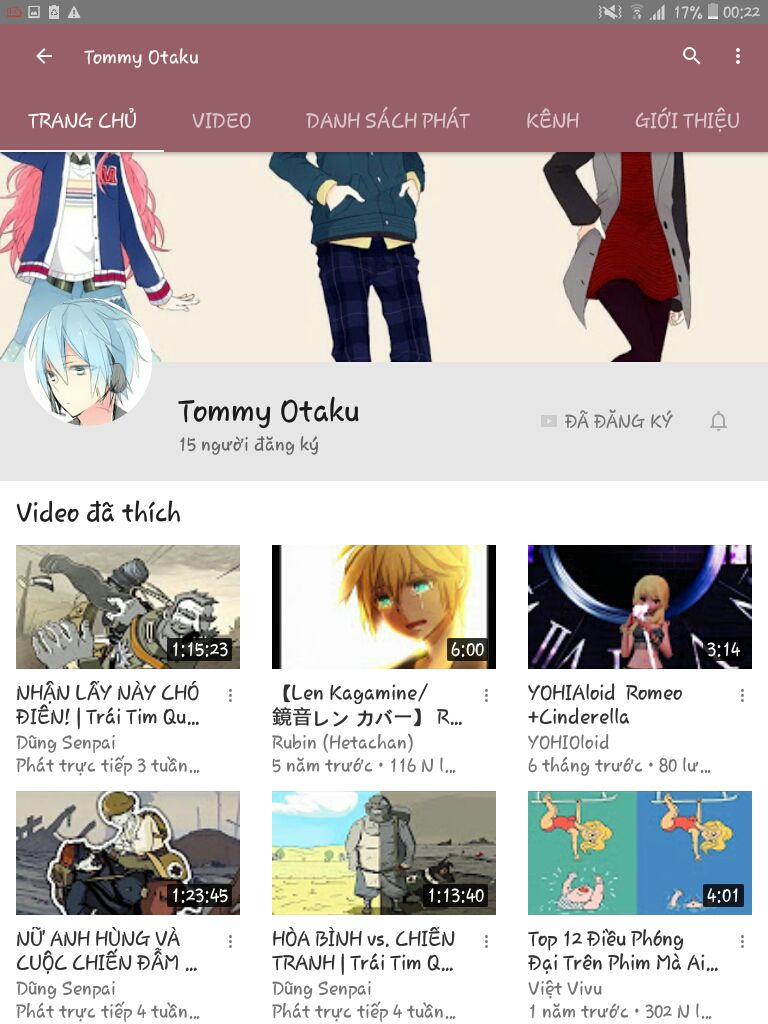Screen dimensions: 768x1024
Task: Open the DANH SÁCH PHÁT tab
Action: [x=387, y=121]
